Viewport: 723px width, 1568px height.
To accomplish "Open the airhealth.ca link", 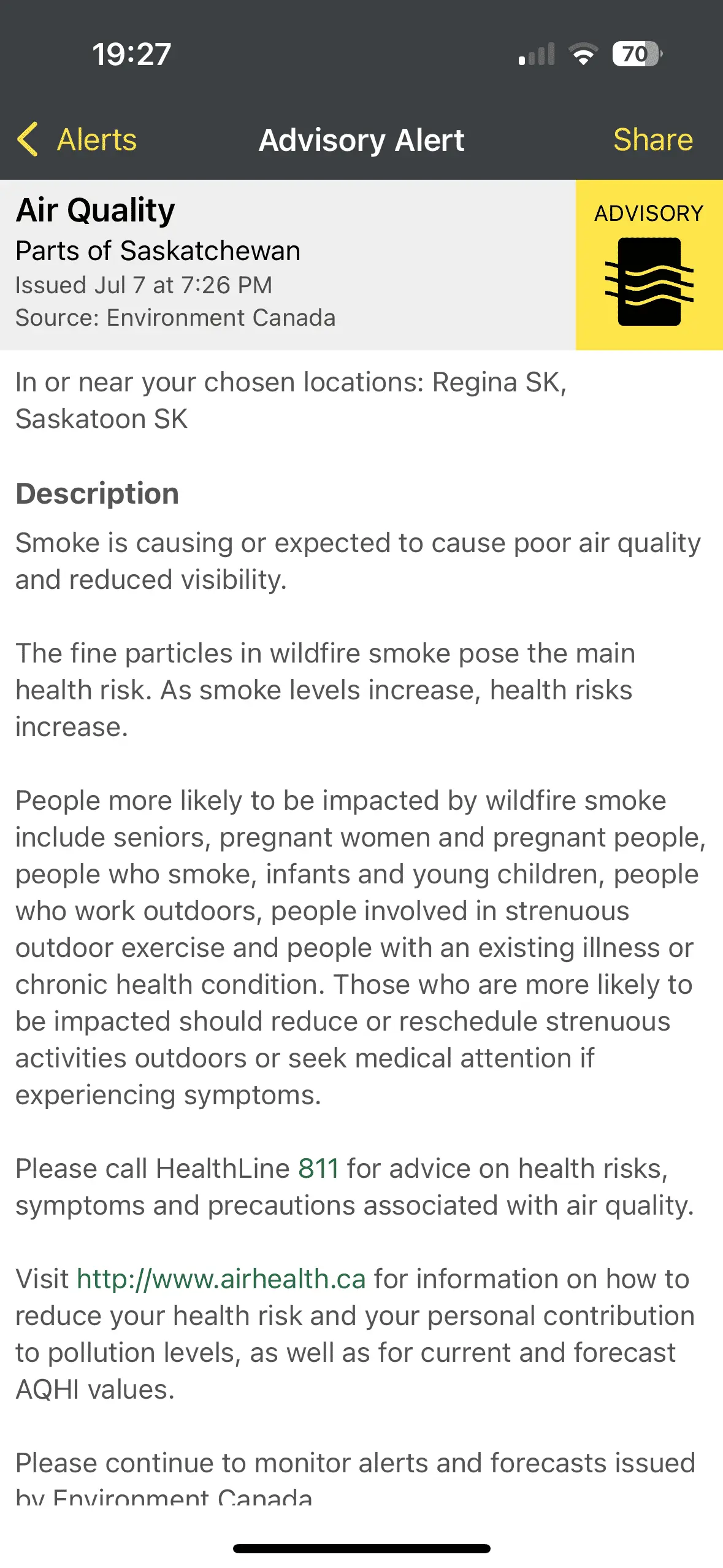I will point(221,1279).
